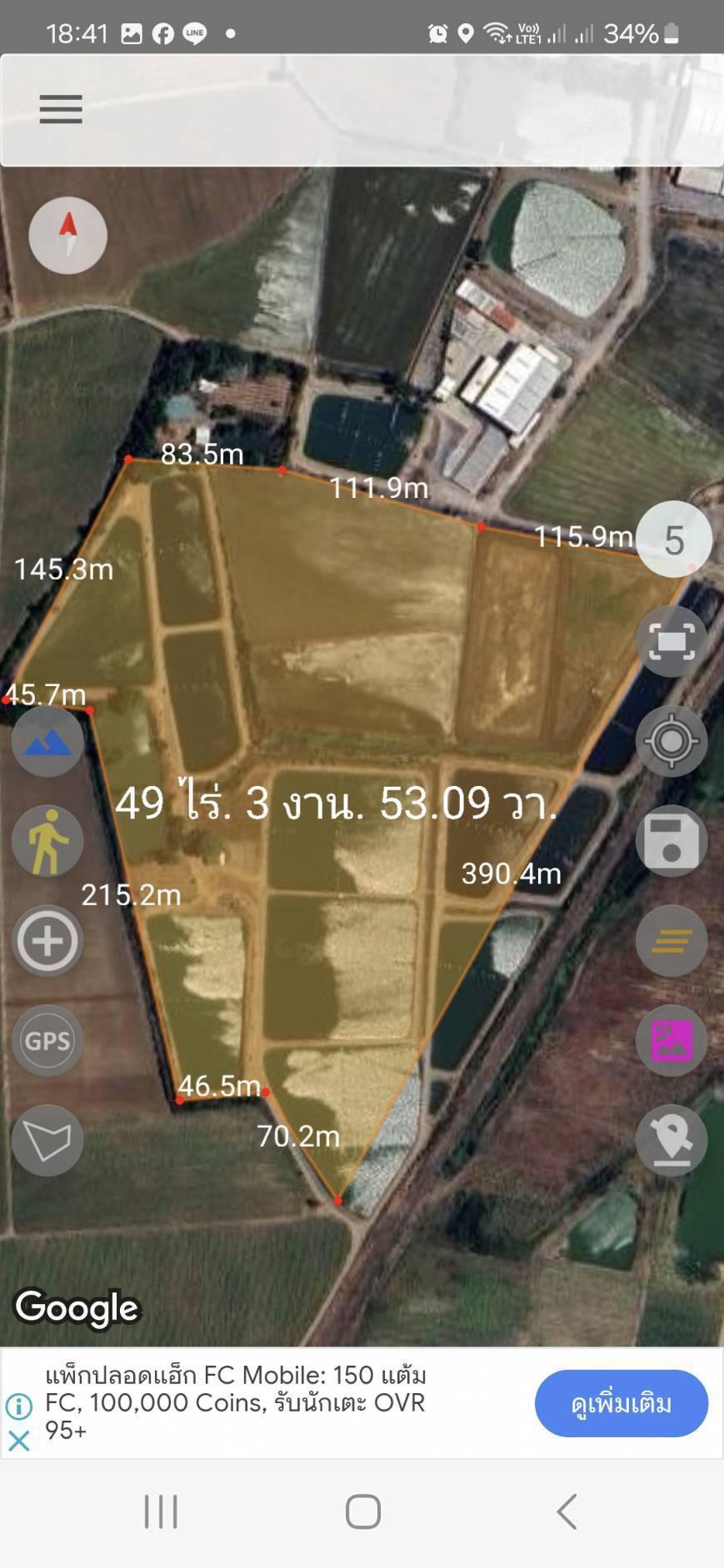Save the measurement with the floppy disk icon

[x=672, y=841]
